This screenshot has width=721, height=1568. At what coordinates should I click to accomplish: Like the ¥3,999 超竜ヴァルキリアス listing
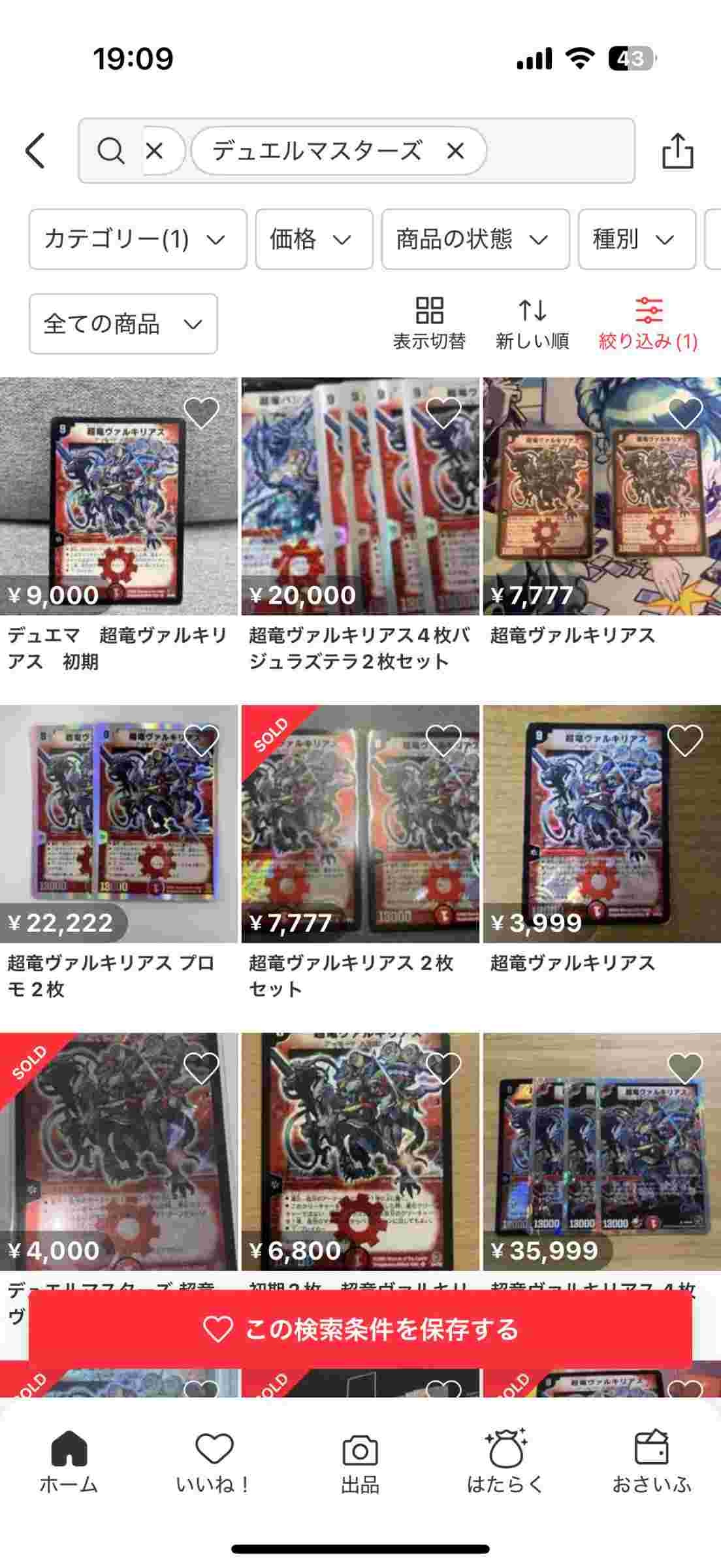(x=684, y=741)
